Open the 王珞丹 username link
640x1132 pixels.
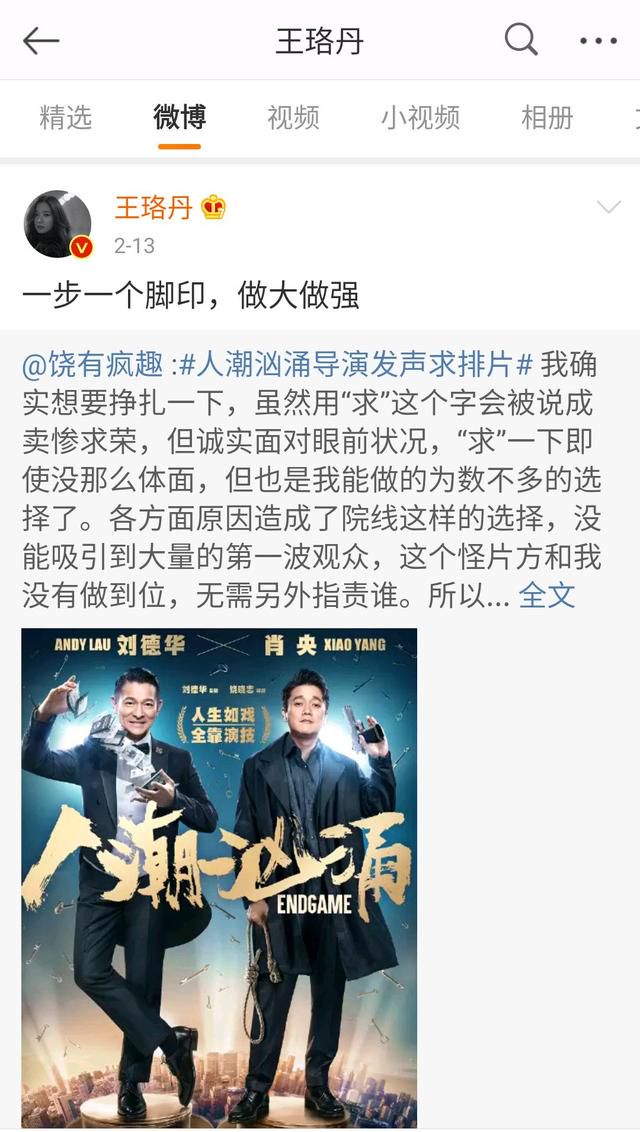click(x=154, y=208)
